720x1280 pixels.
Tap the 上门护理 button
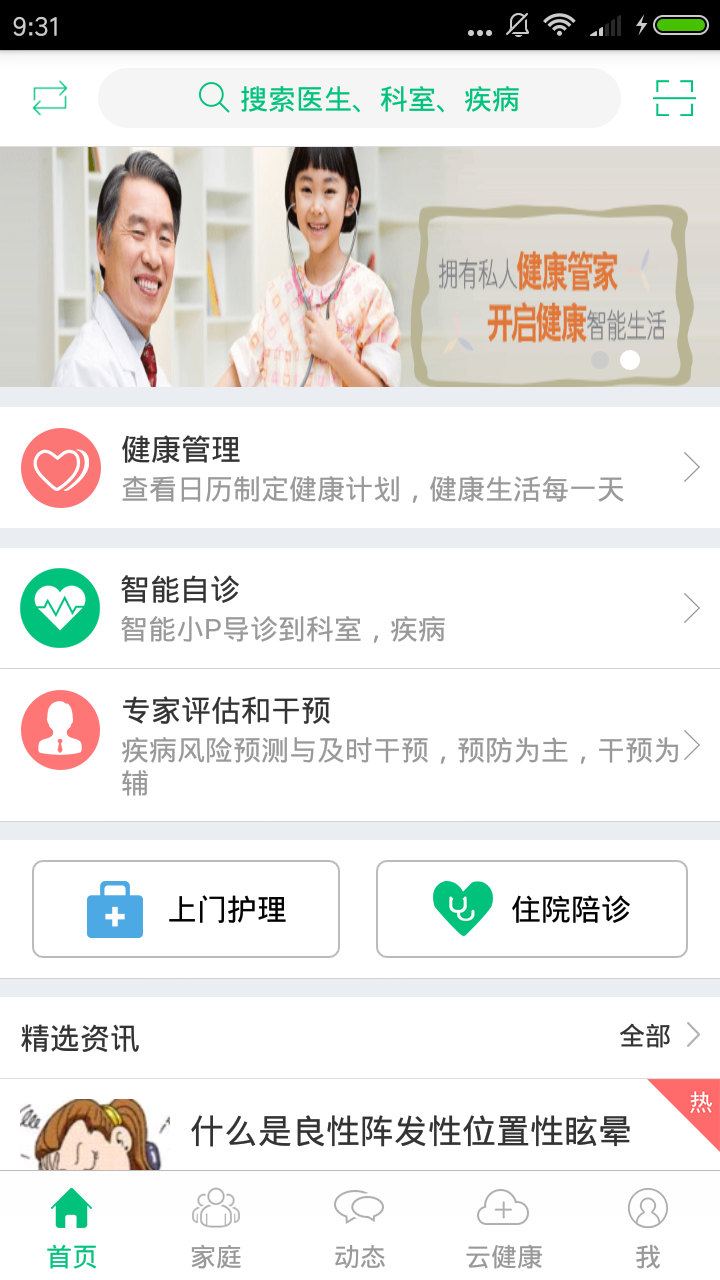point(186,909)
